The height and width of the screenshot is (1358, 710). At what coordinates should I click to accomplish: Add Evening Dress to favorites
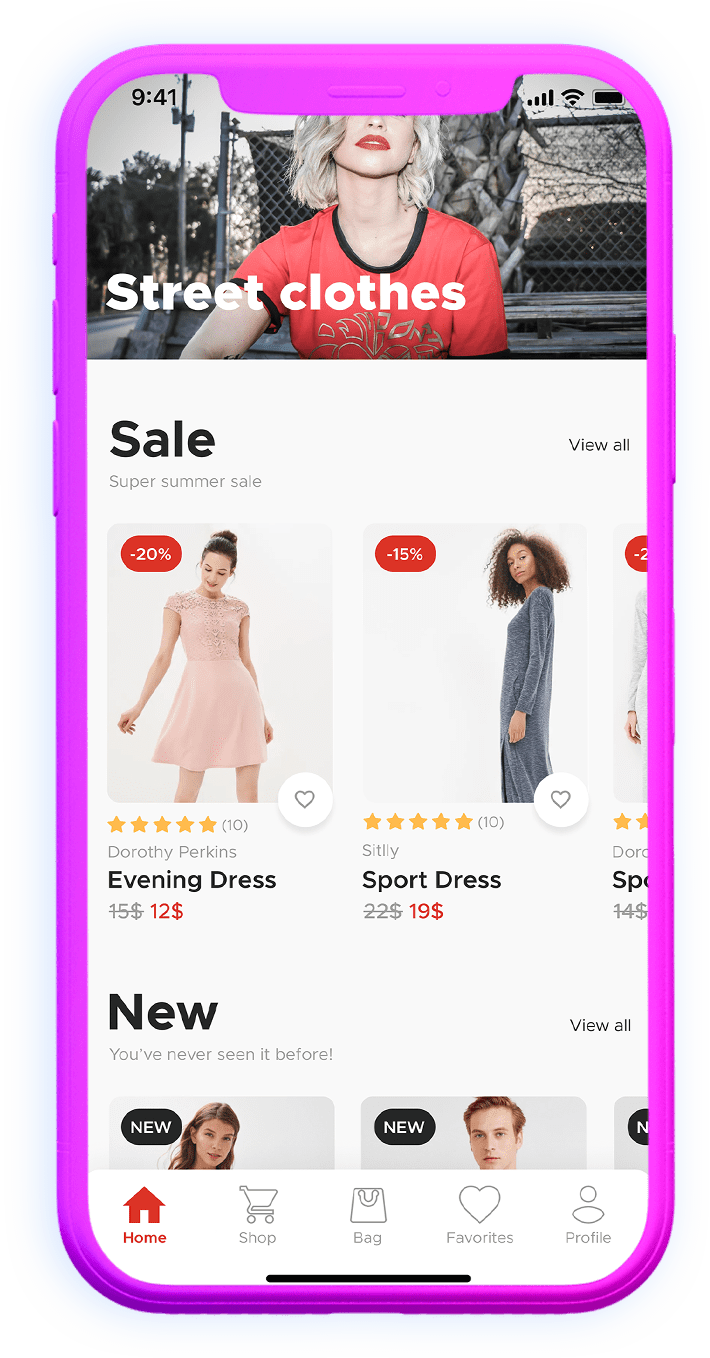pyautogui.click(x=305, y=799)
